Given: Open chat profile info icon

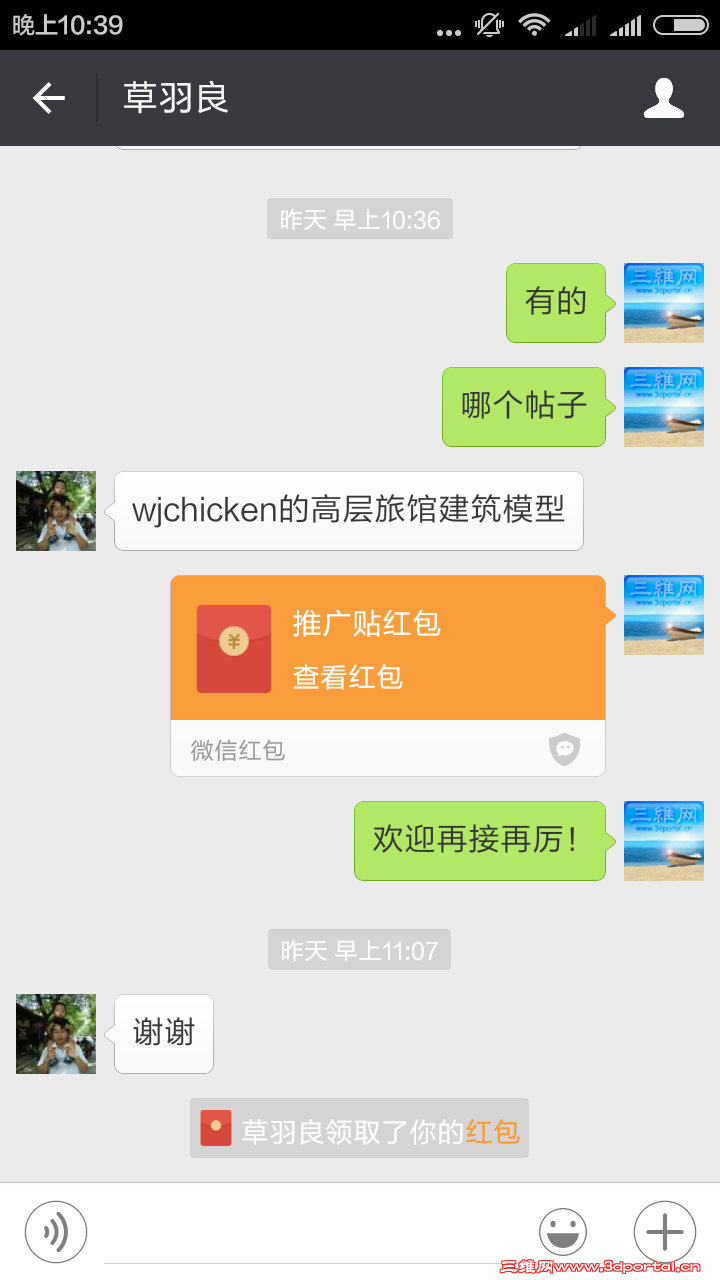Looking at the screenshot, I should tap(663, 98).
